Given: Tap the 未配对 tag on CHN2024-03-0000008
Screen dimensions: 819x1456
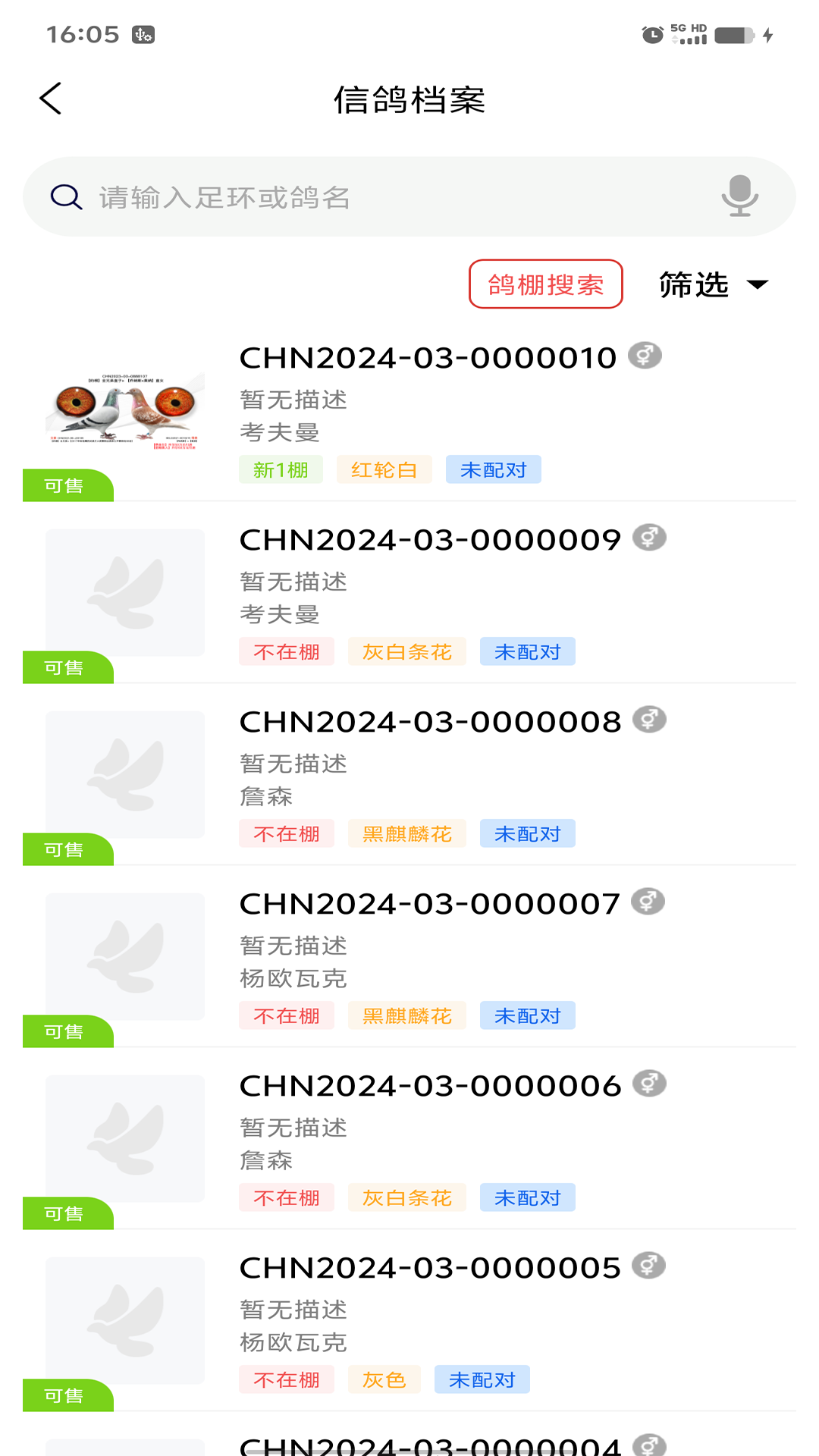Looking at the screenshot, I should coord(527,833).
